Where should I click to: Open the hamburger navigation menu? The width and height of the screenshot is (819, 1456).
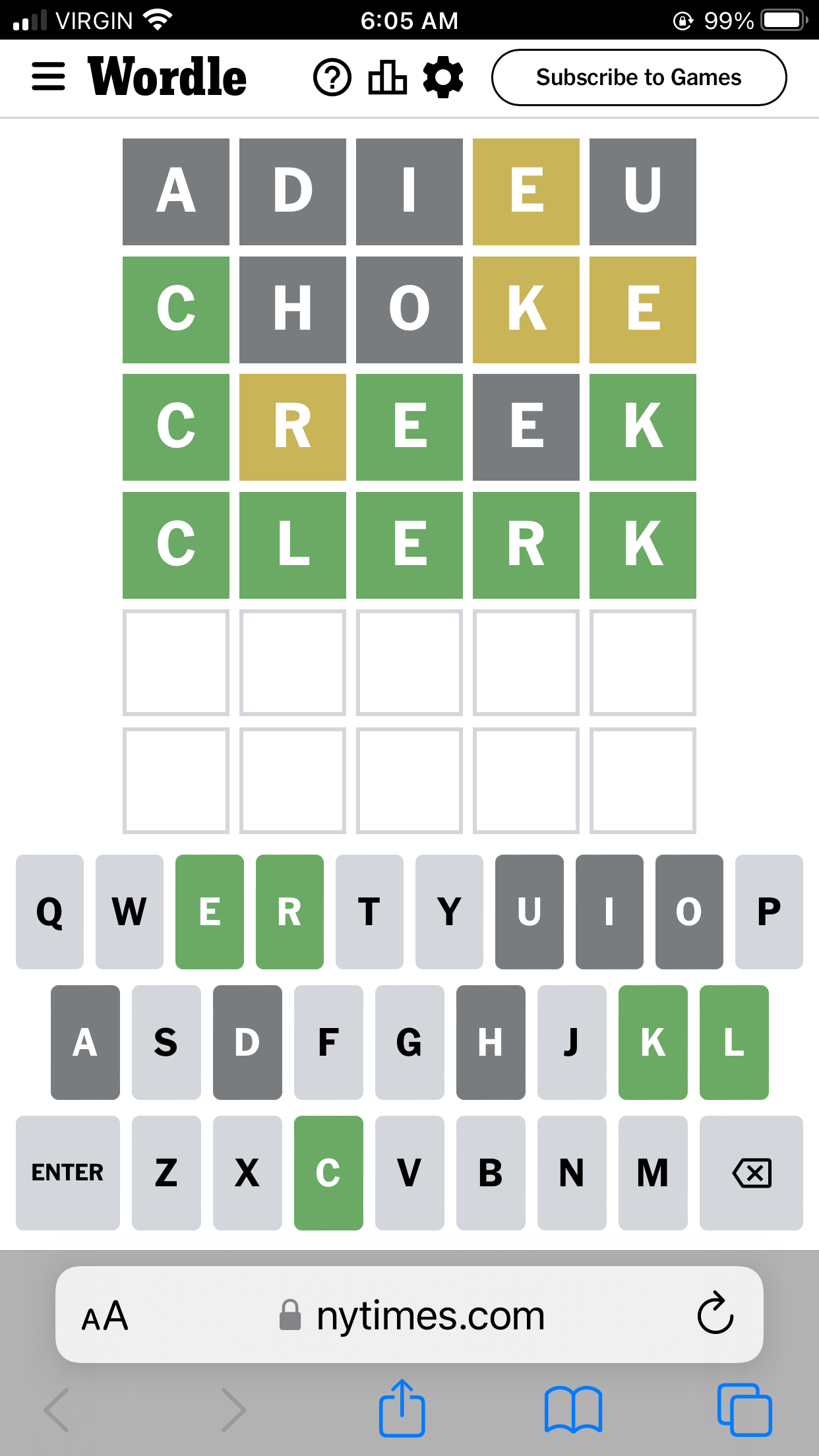49,77
